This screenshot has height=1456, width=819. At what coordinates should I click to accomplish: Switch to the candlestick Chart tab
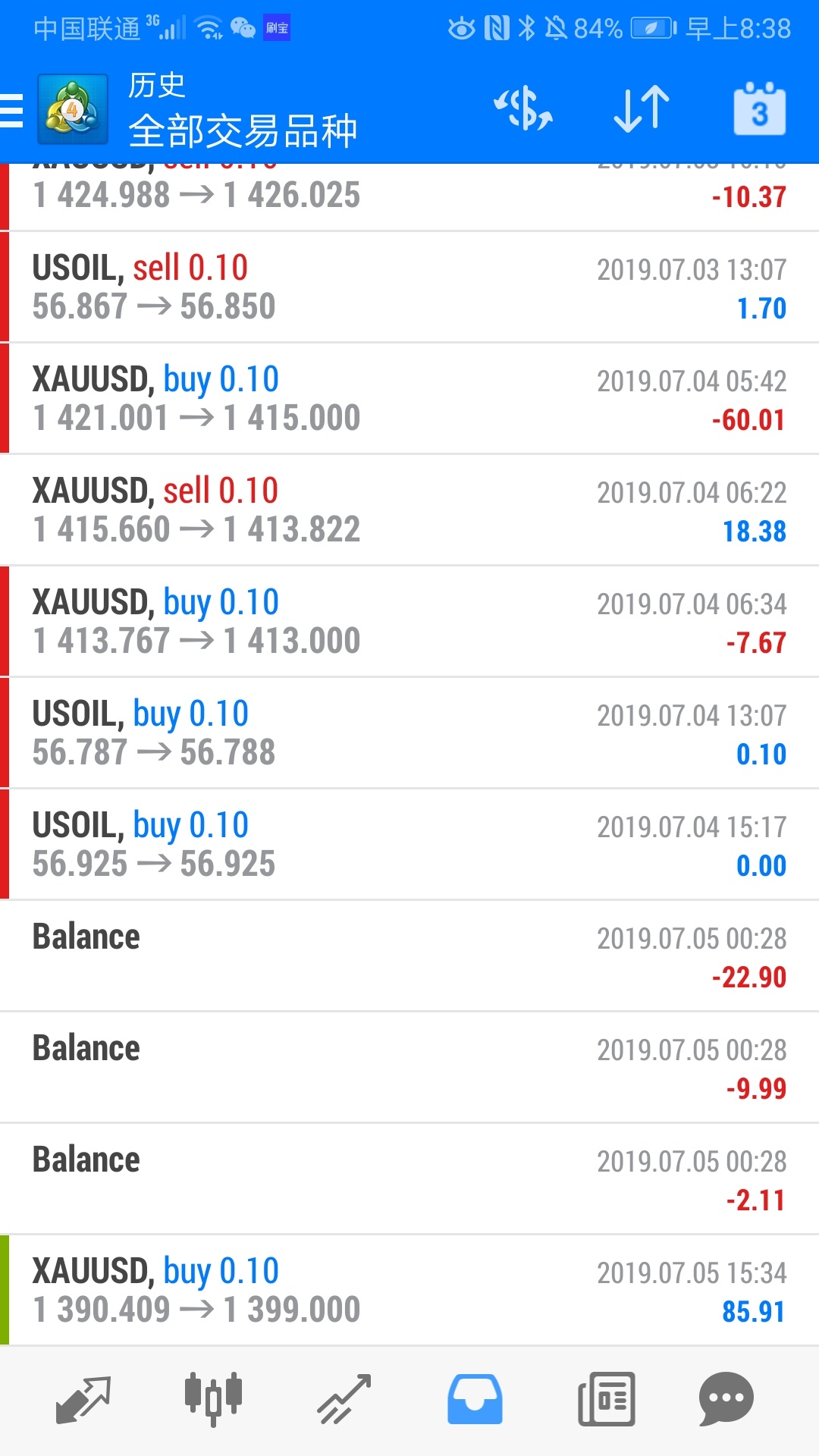click(213, 1399)
